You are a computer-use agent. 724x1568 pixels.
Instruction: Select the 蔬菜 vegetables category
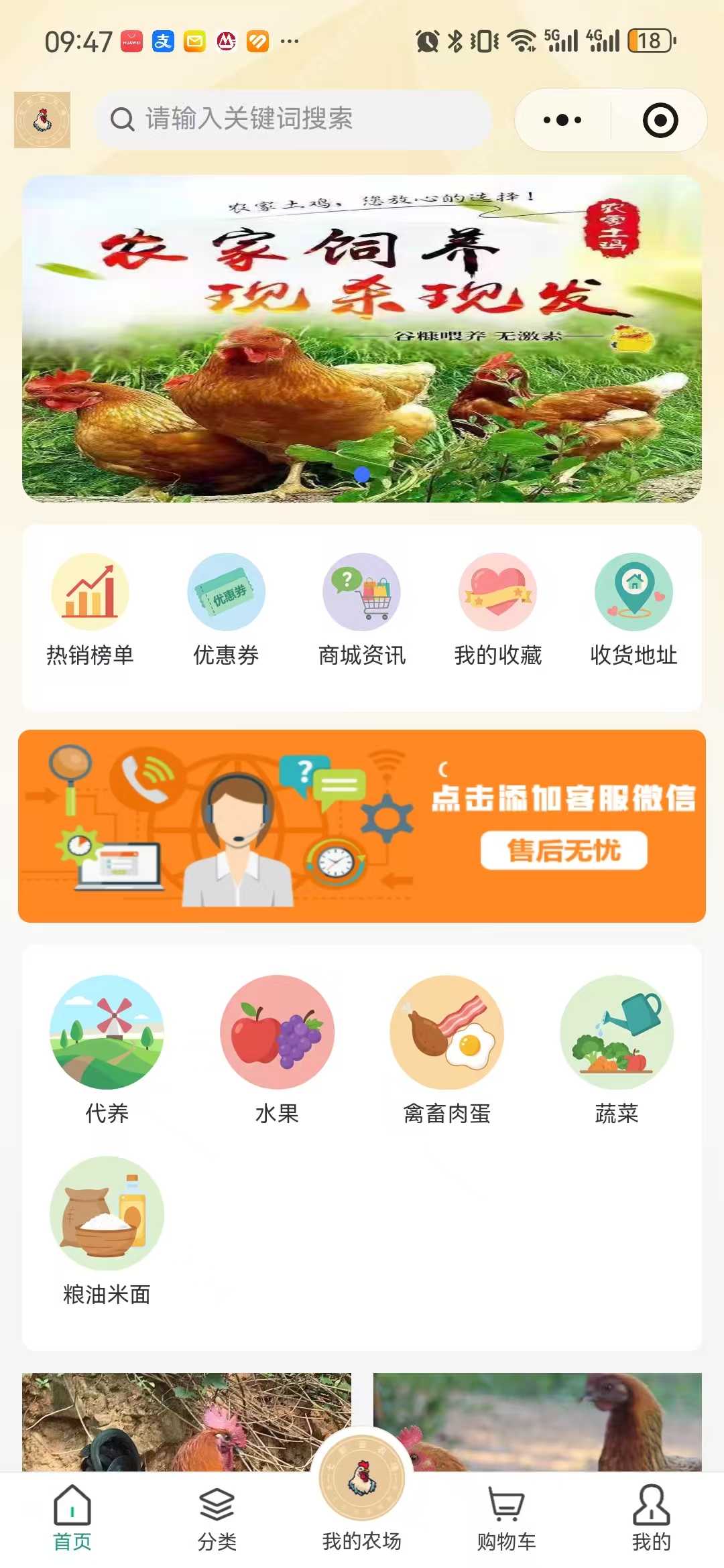(617, 1049)
